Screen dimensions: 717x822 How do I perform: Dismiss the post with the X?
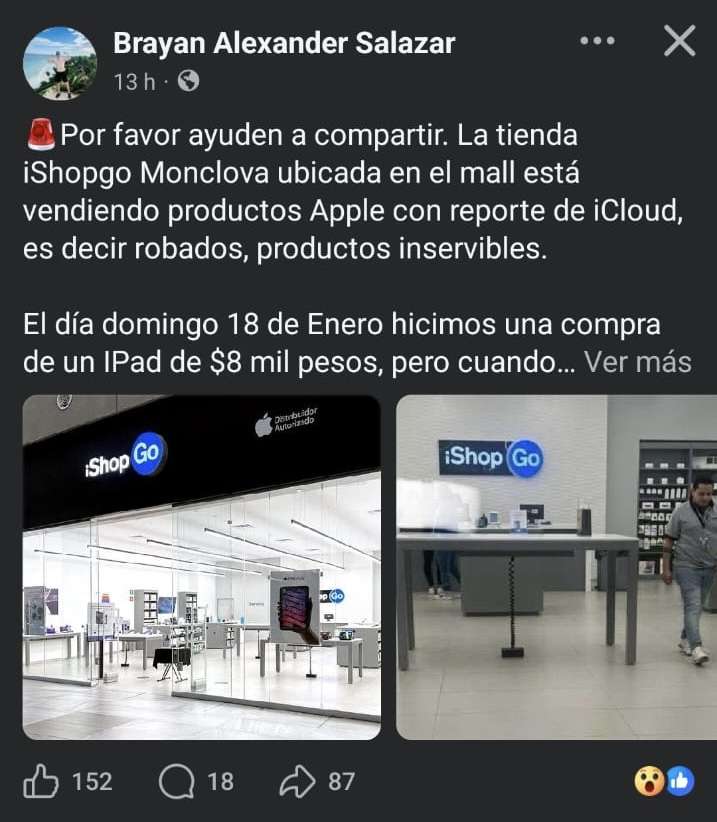click(679, 41)
